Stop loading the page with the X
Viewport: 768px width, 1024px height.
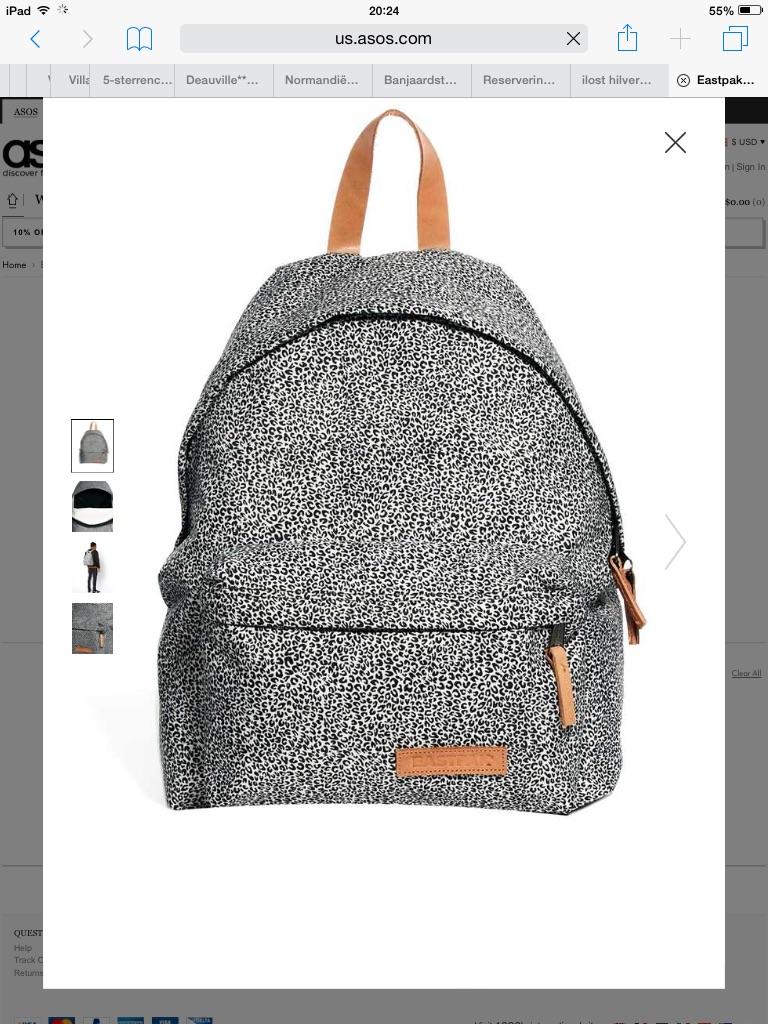coord(573,39)
